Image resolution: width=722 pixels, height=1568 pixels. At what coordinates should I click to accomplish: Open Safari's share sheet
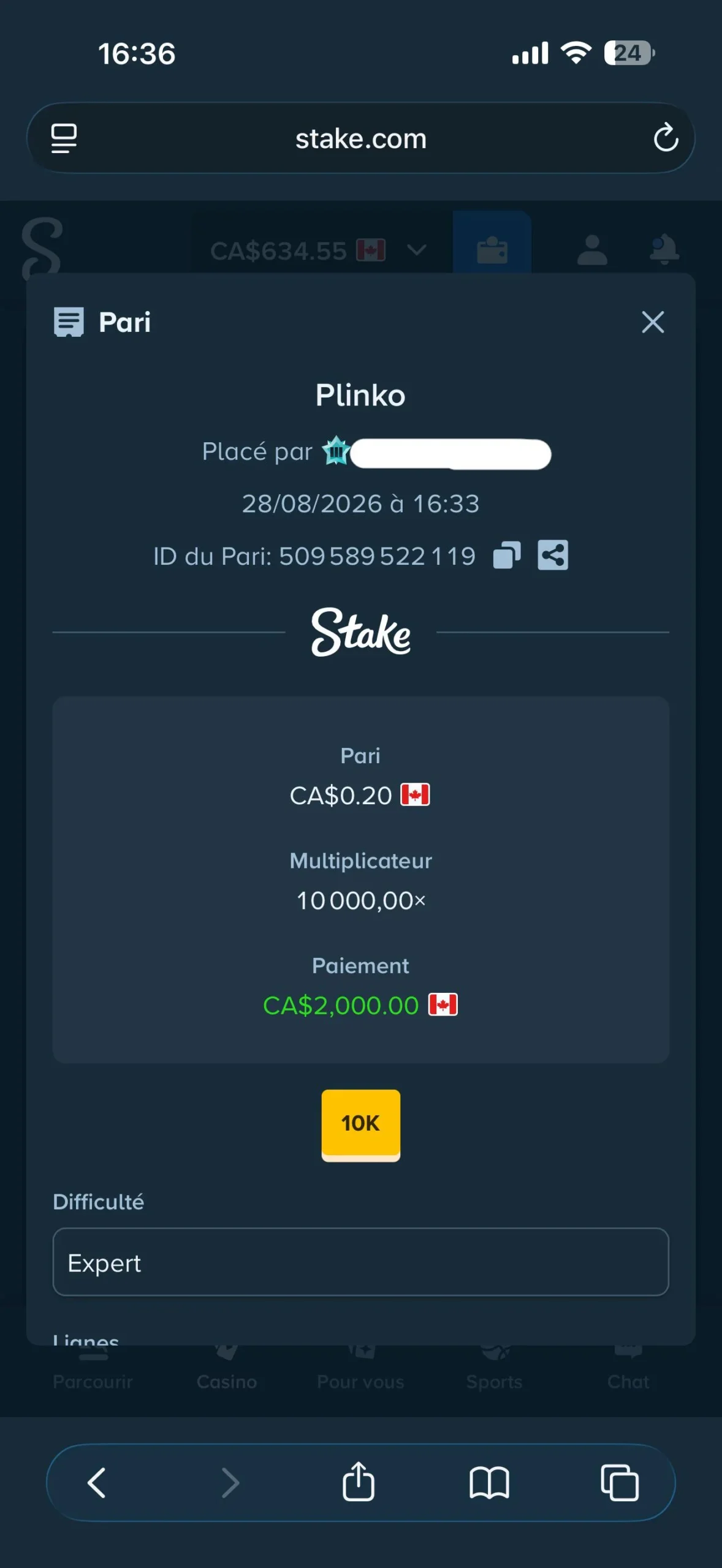(359, 1482)
